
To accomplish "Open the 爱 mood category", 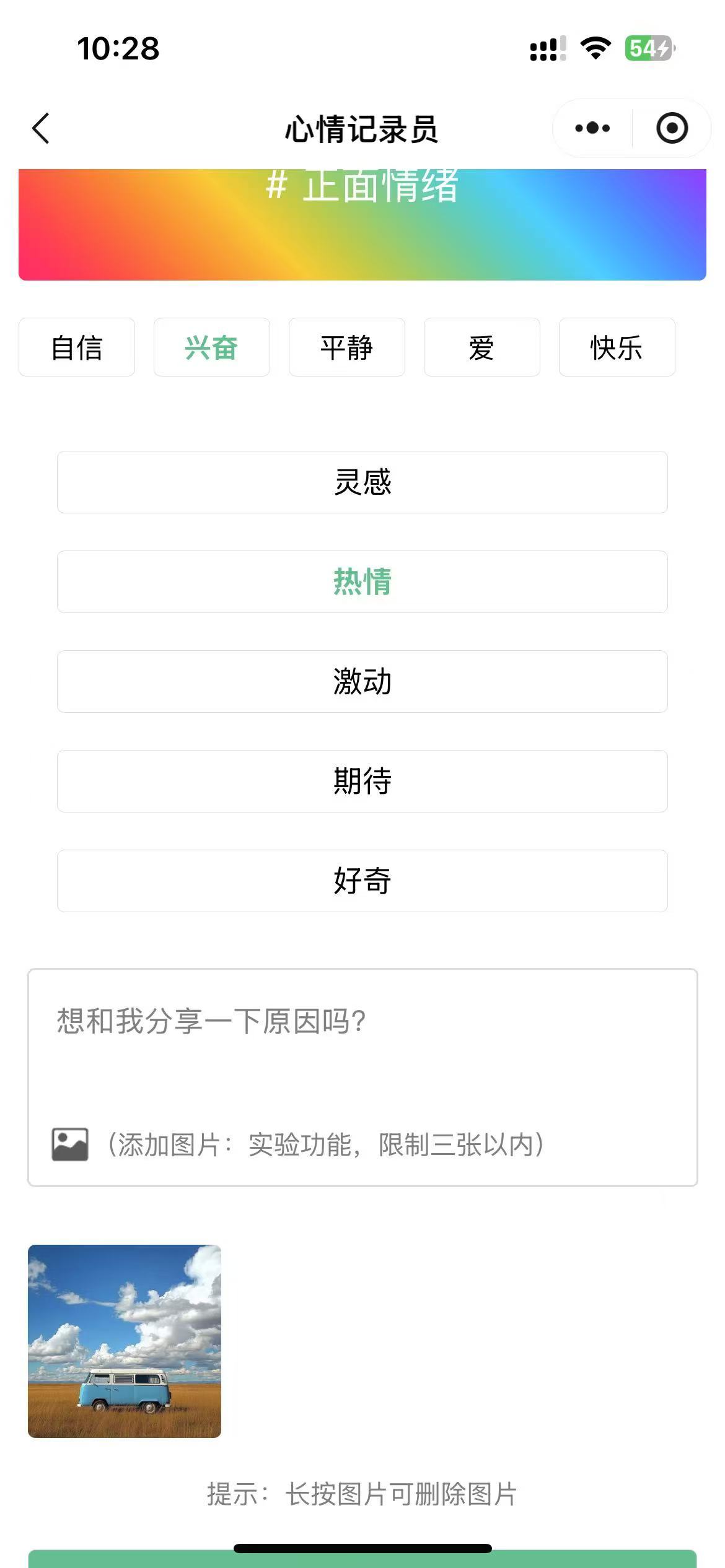I will coord(481,347).
